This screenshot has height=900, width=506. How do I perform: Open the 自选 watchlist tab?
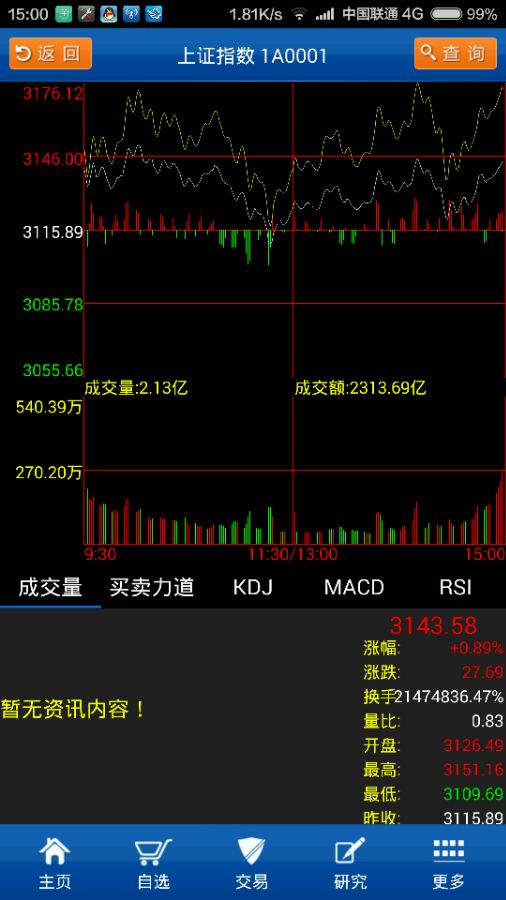coord(154,863)
